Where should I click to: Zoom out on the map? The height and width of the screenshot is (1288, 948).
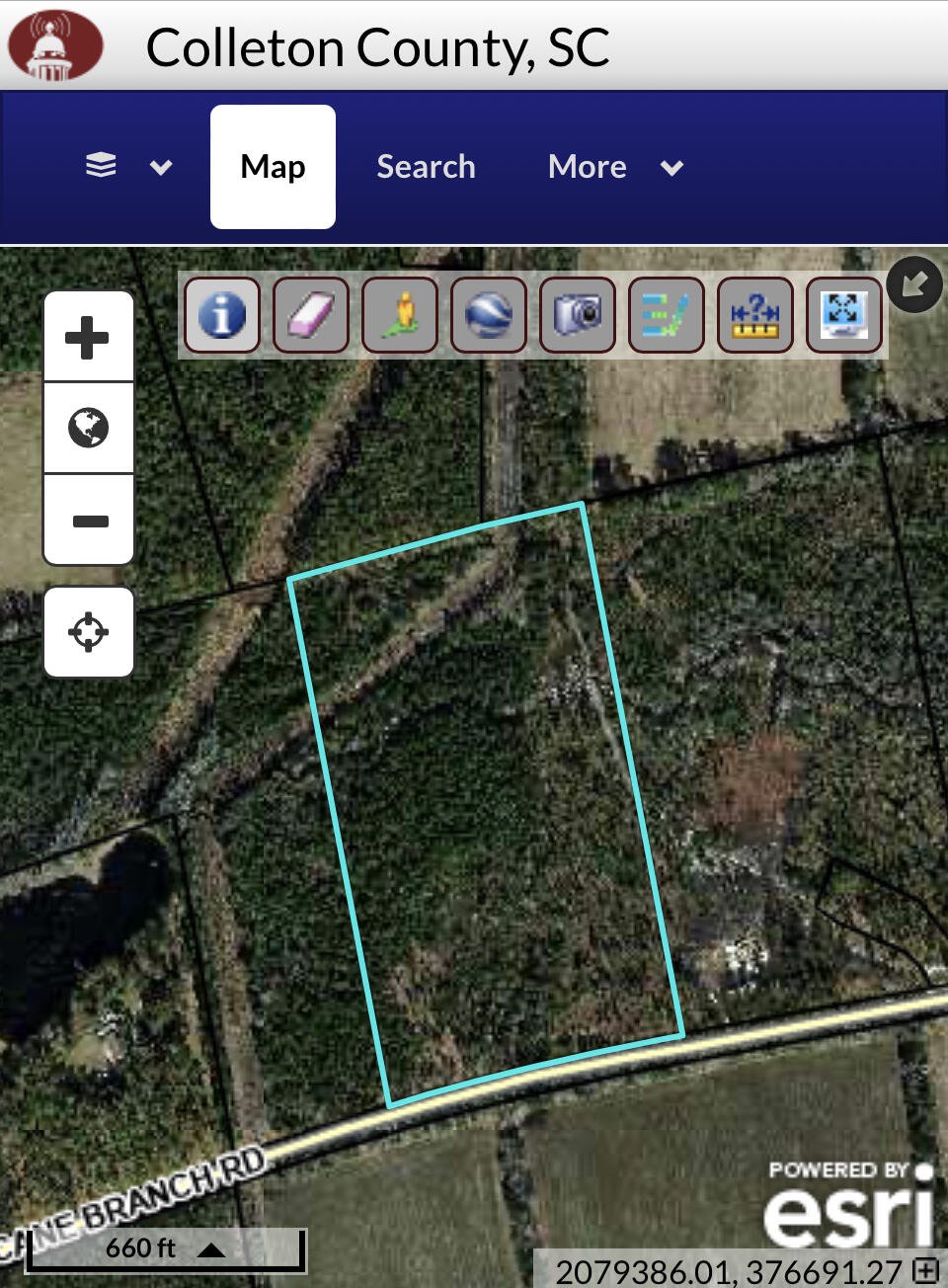coord(88,521)
